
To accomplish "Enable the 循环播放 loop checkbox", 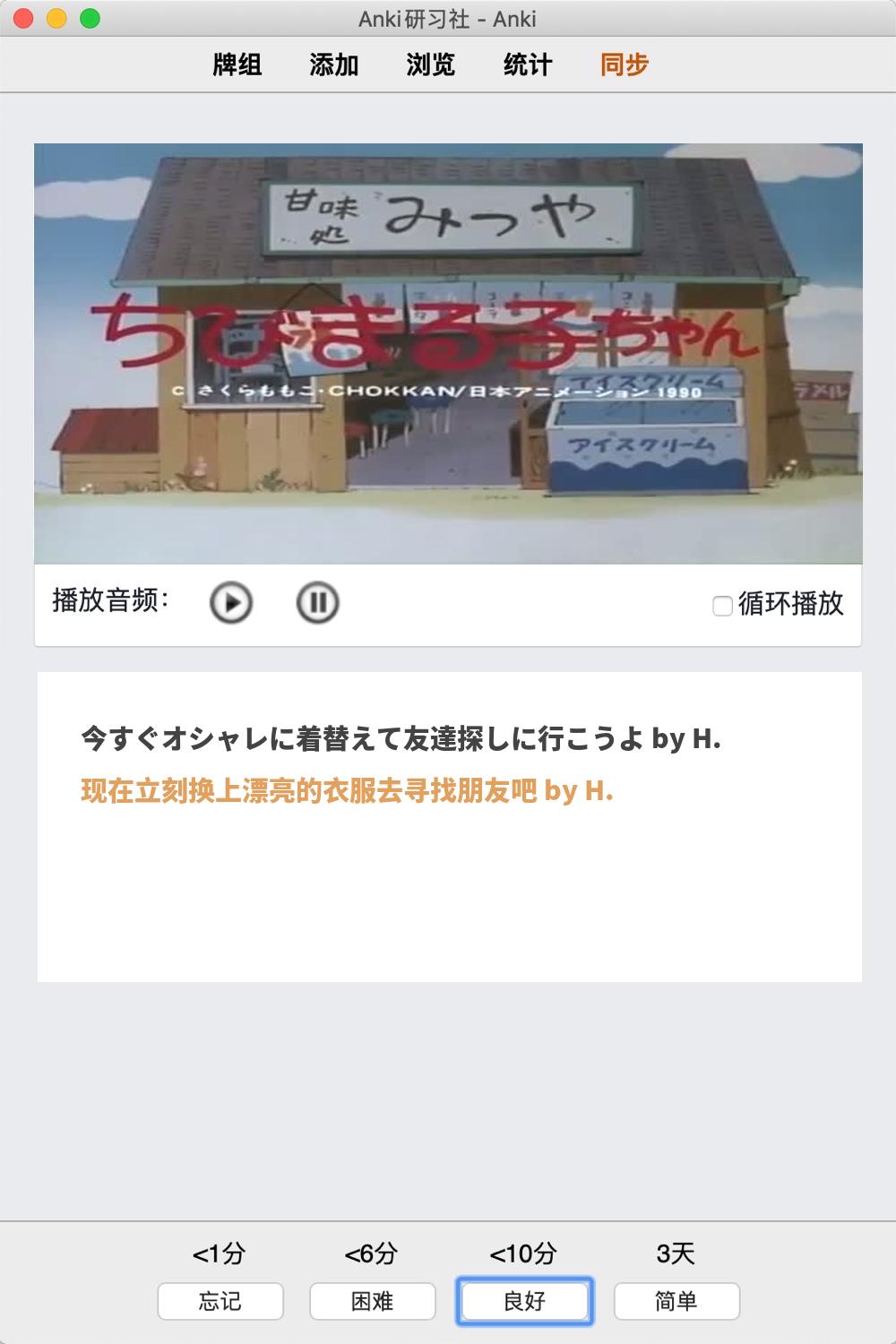I will click(x=722, y=606).
